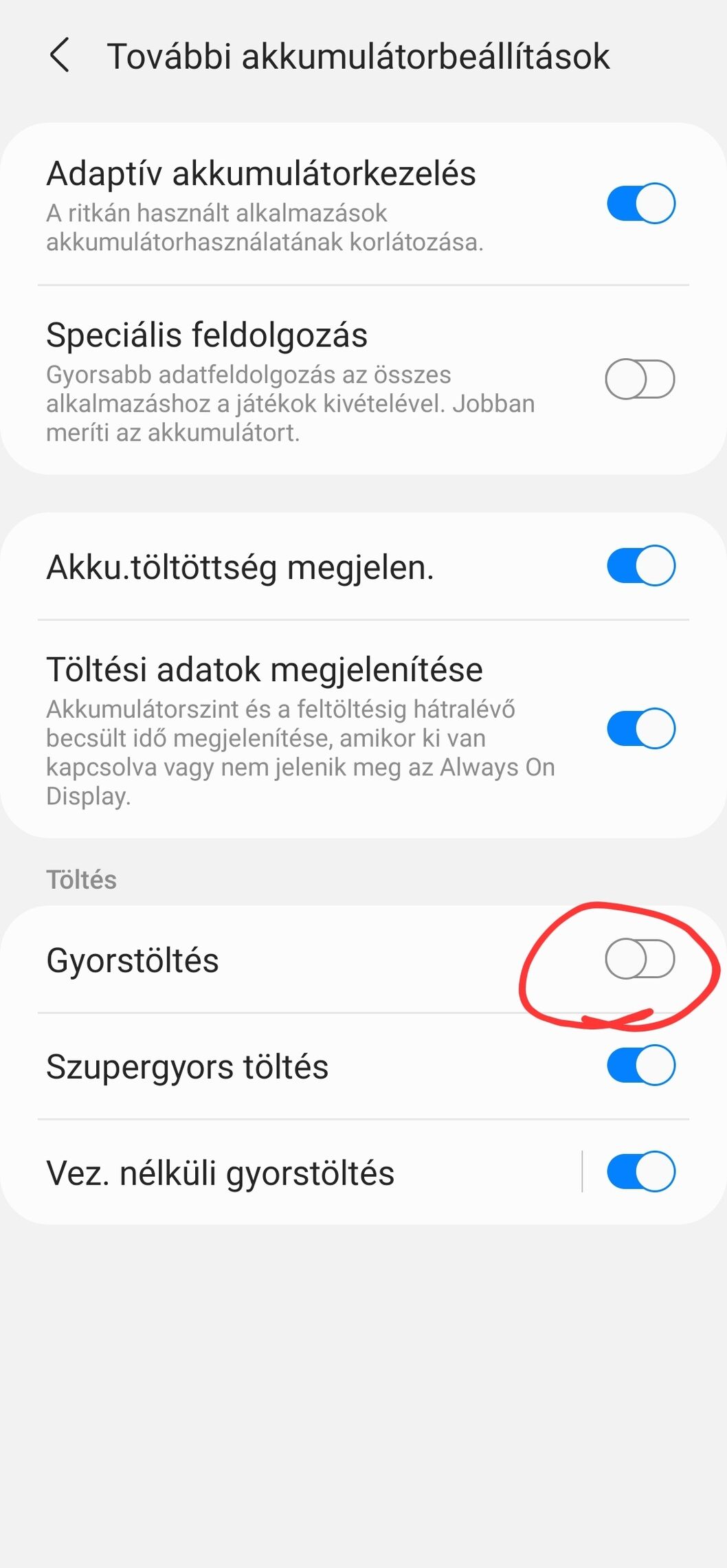Switch off Szupergyors töltés
This screenshot has height=1568, width=727.
[640, 1065]
